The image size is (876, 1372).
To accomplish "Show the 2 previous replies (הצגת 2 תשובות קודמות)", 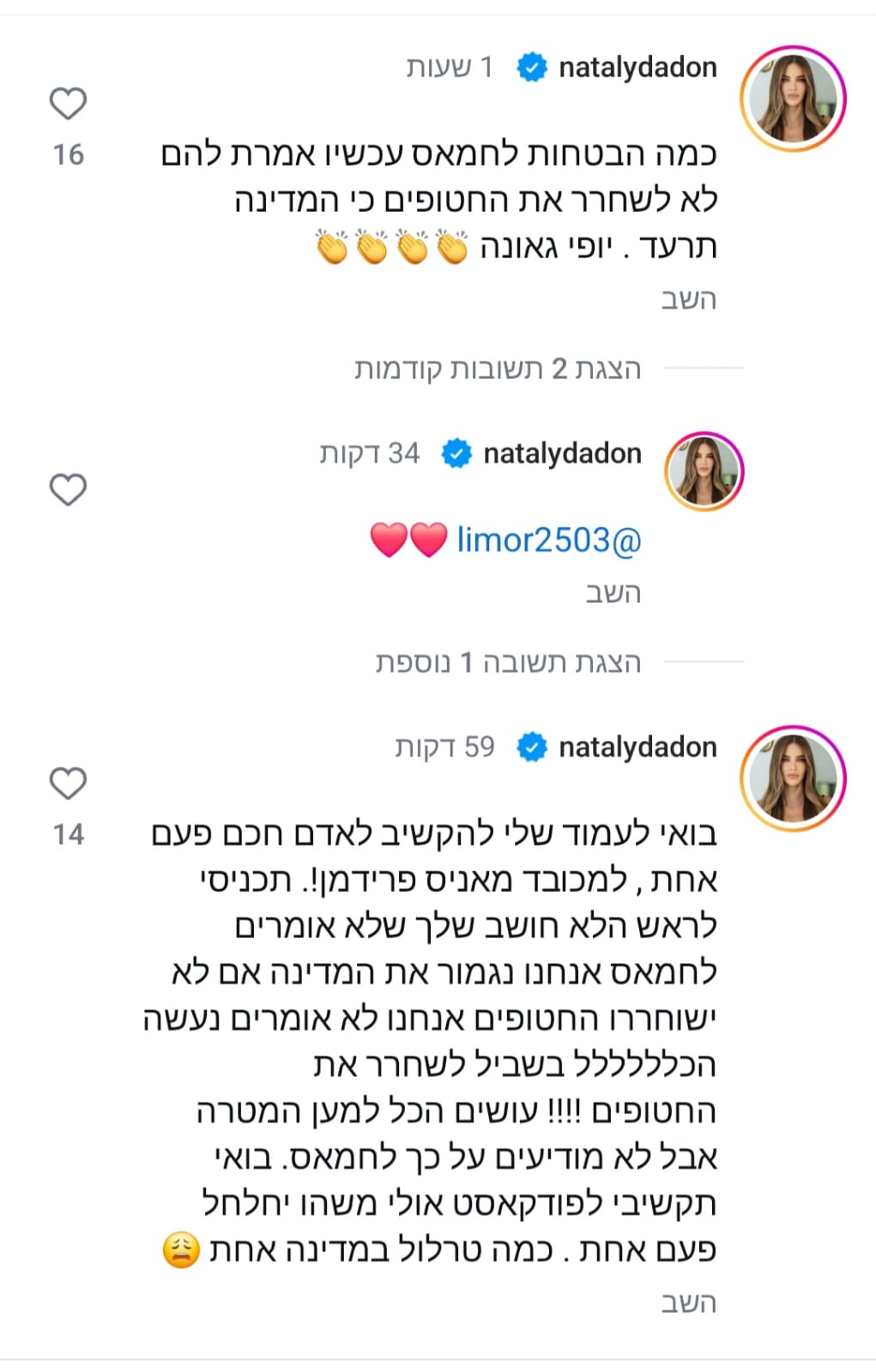I will [498, 369].
